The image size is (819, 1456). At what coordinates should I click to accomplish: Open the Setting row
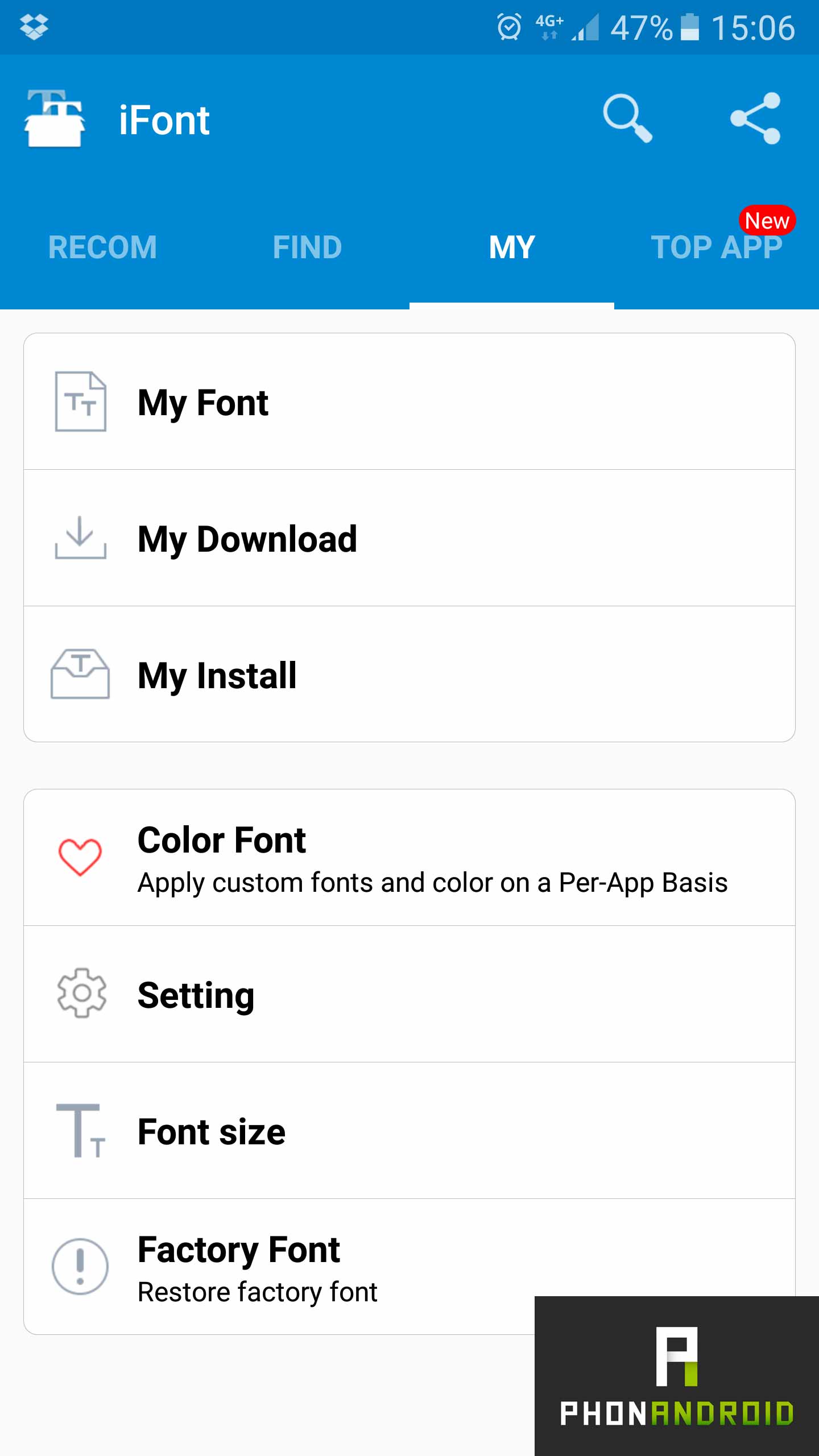coord(409,994)
